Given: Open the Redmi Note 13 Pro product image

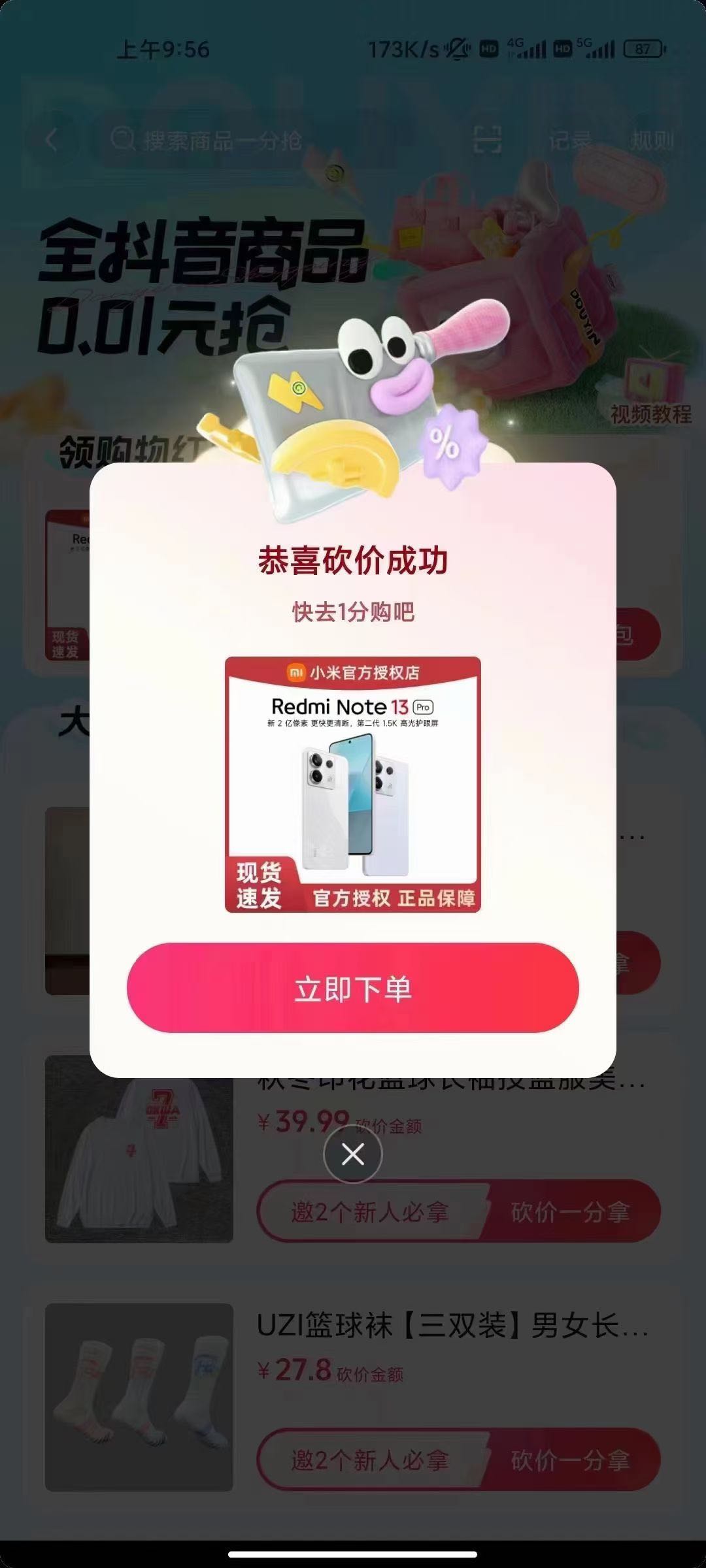Looking at the screenshot, I should (x=353, y=784).
